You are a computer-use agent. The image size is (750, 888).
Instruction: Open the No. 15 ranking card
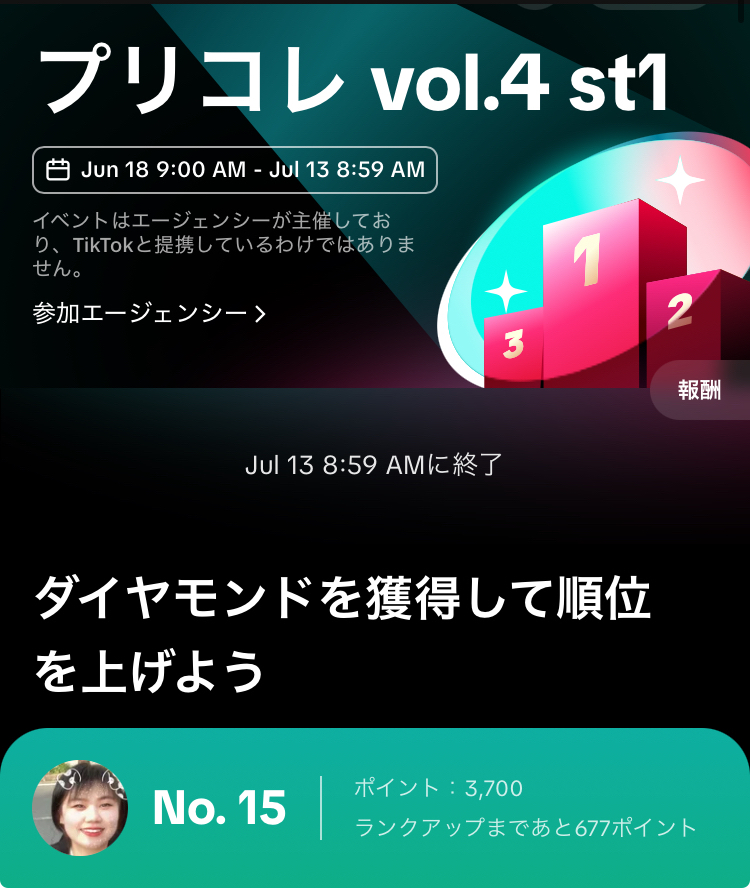pos(375,808)
